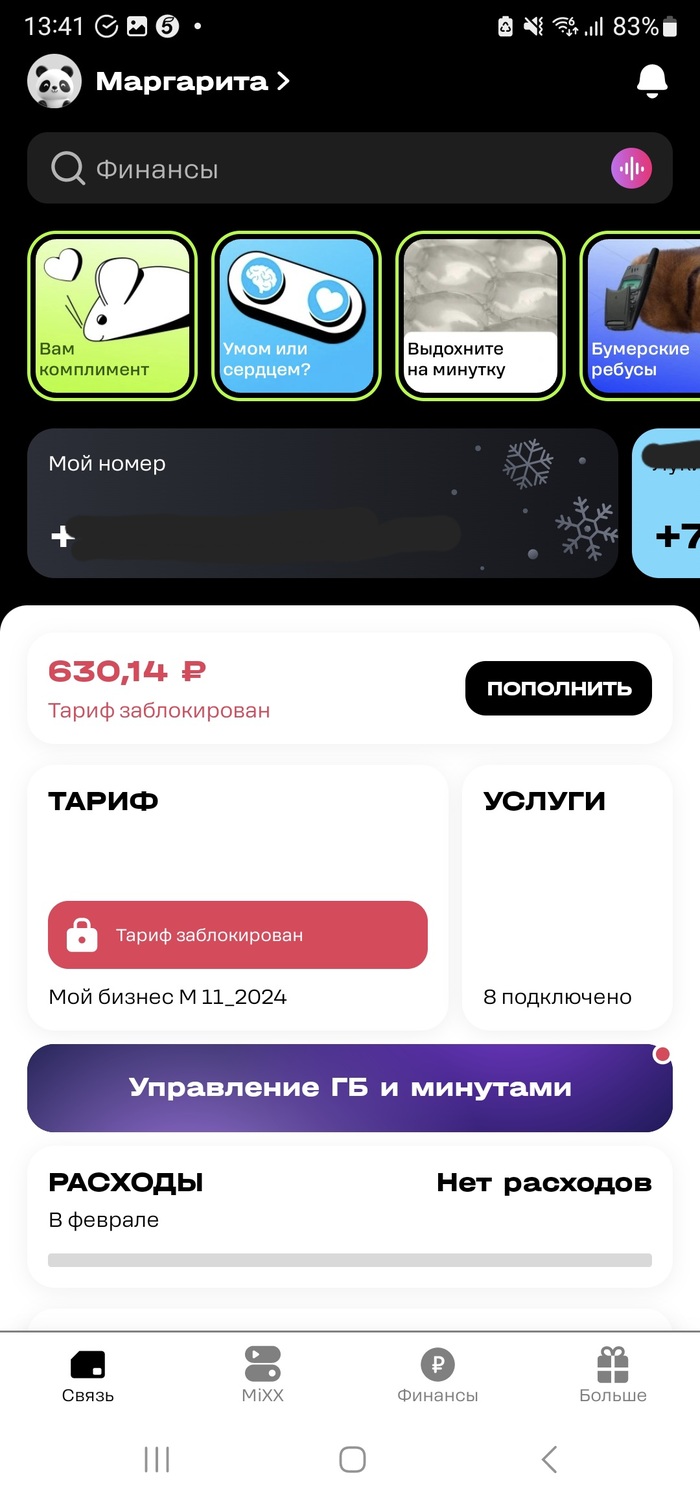Open the Умом или сердцем? story
Image resolution: width=700 pixels, height=1501 pixels.
(296, 316)
